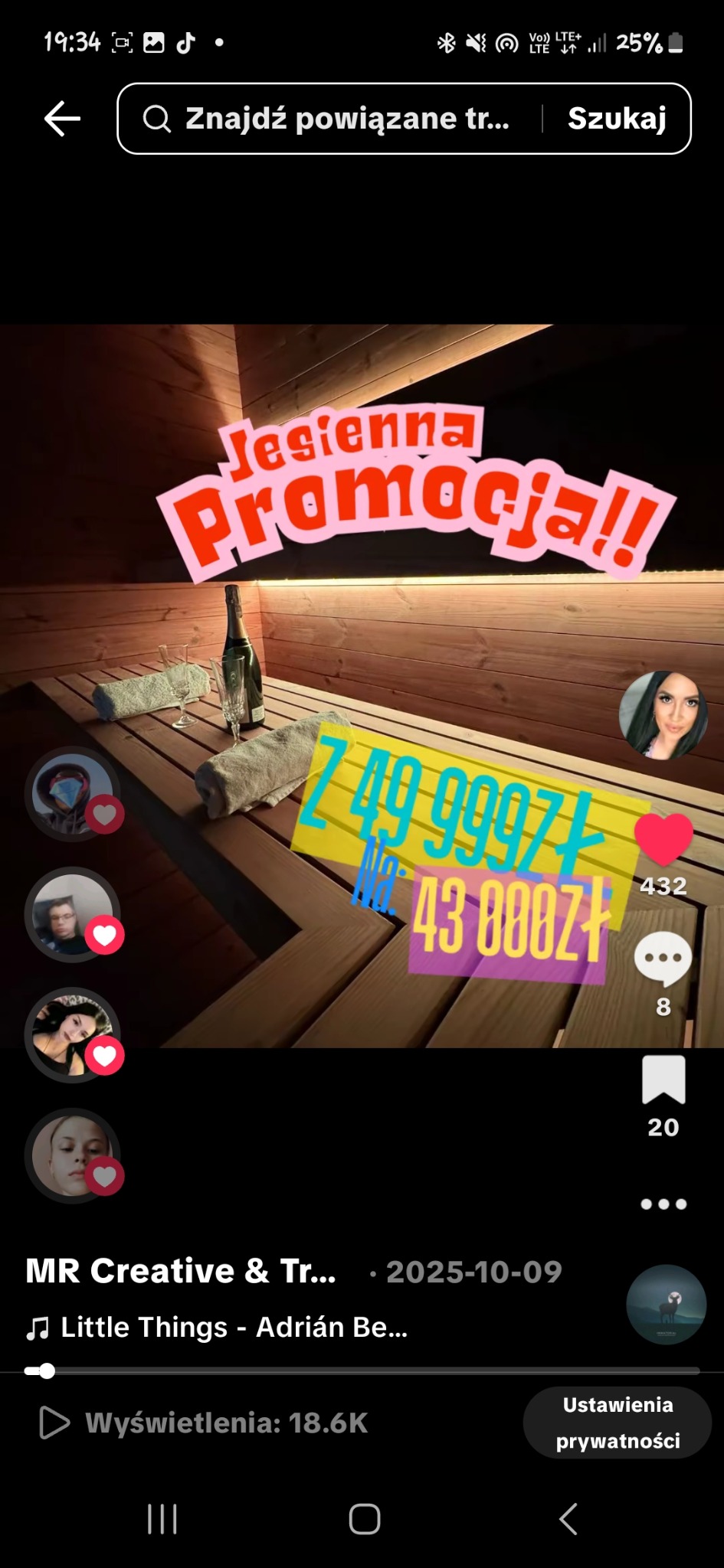Viewport: 724px width, 1568px height.
Task: Like the video with the heart icon
Action: (663, 839)
